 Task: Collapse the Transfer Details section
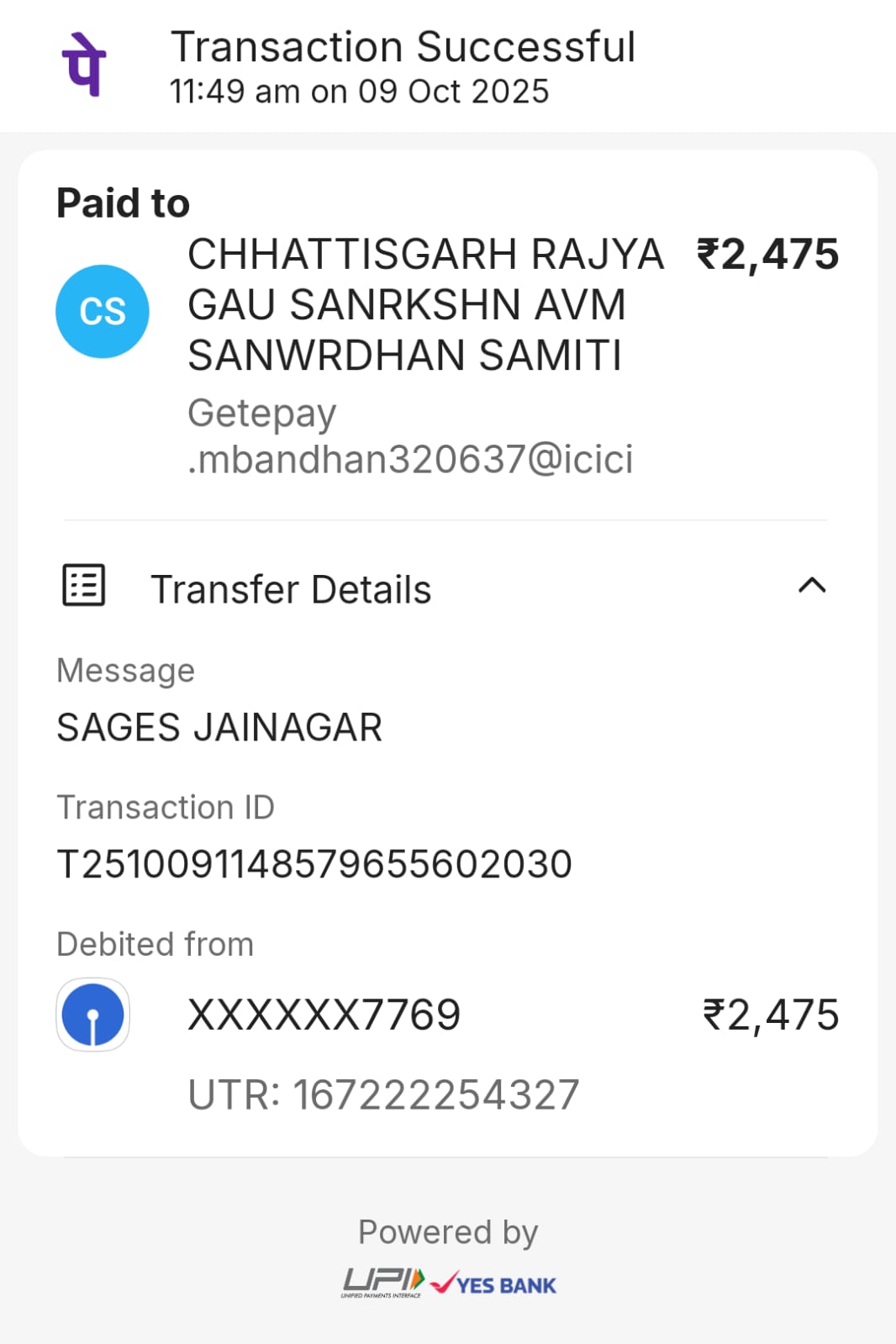(x=811, y=586)
